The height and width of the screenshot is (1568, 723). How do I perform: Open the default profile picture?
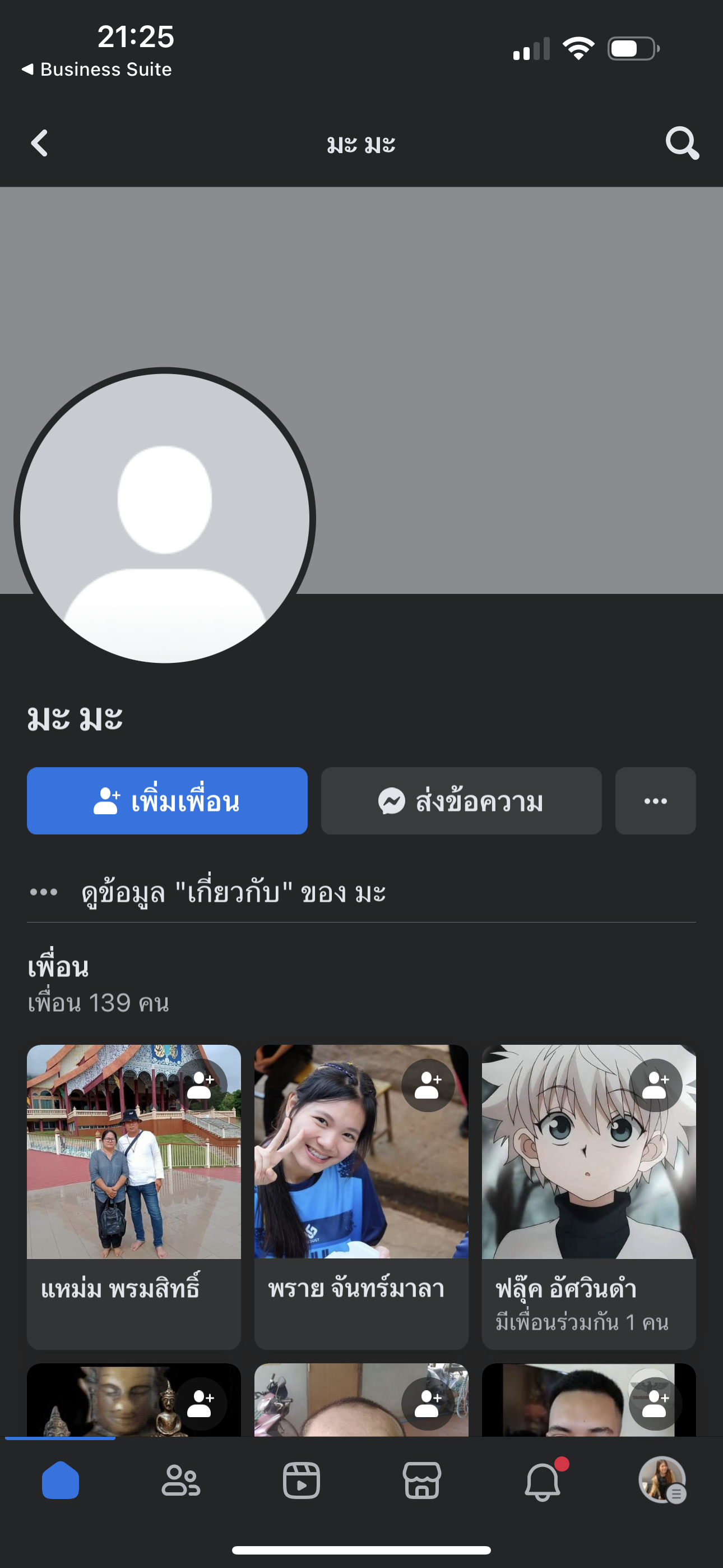click(164, 518)
